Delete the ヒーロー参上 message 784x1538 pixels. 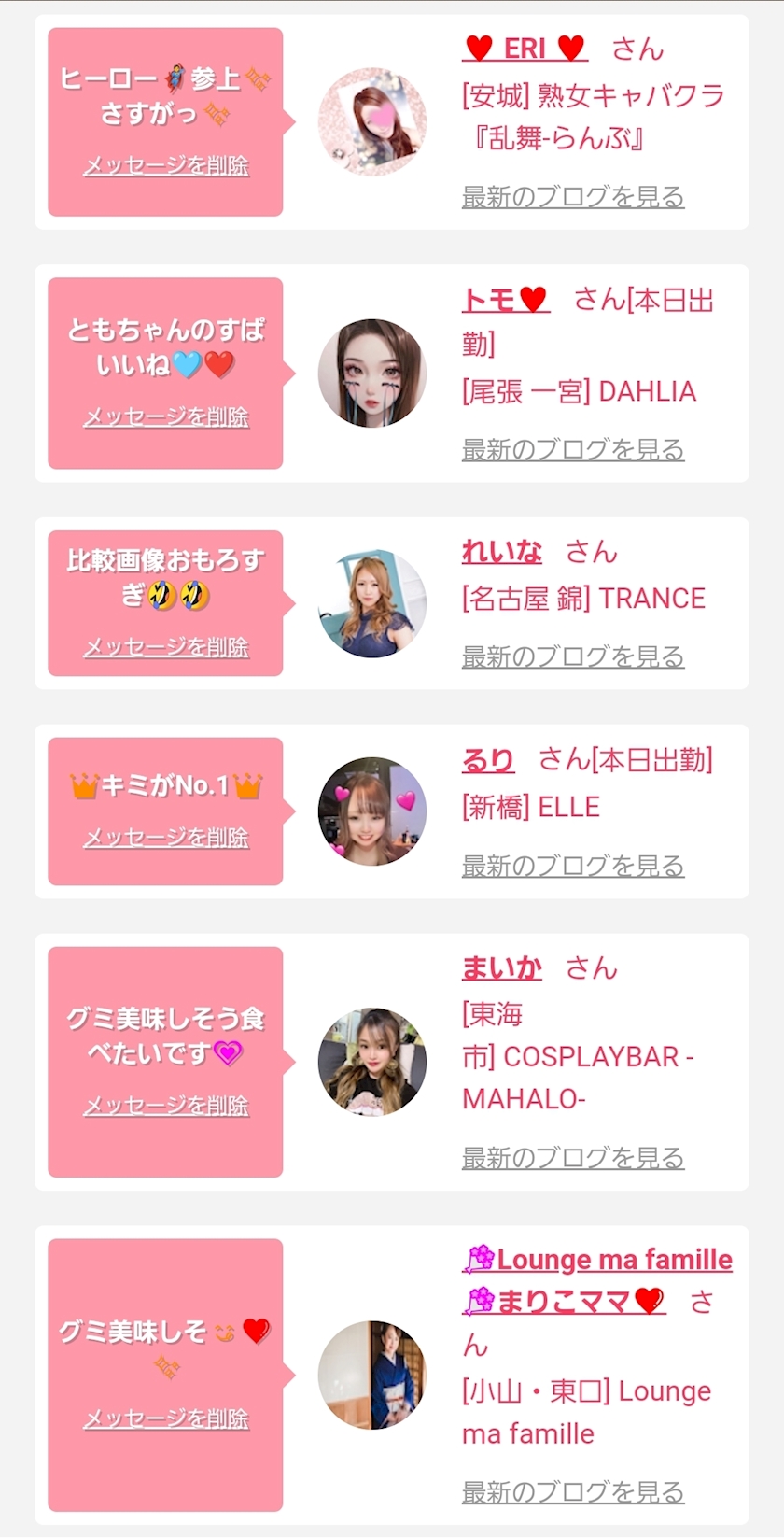[x=166, y=166]
